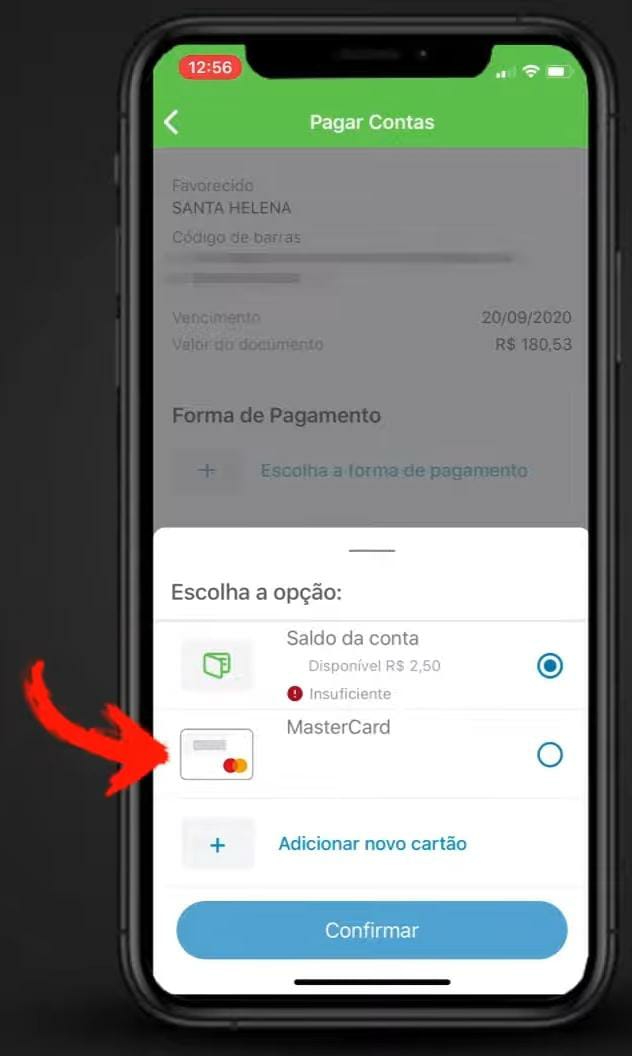This screenshot has width=632, height=1056.
Task: Confirm the selected payment option
Action: (372, 930)
